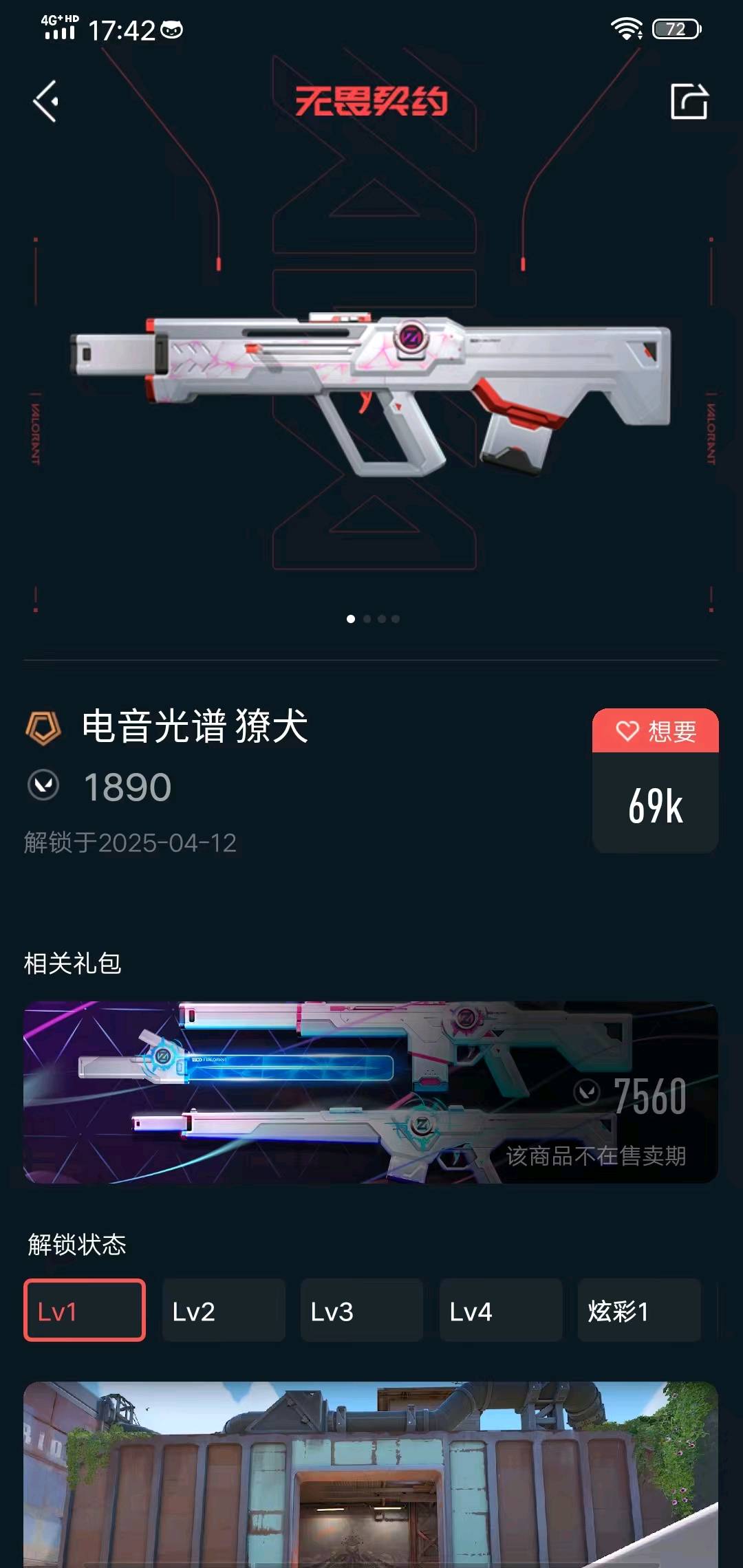Go back using the arrow icon
Screen dimensions: 743x1568
46,102
